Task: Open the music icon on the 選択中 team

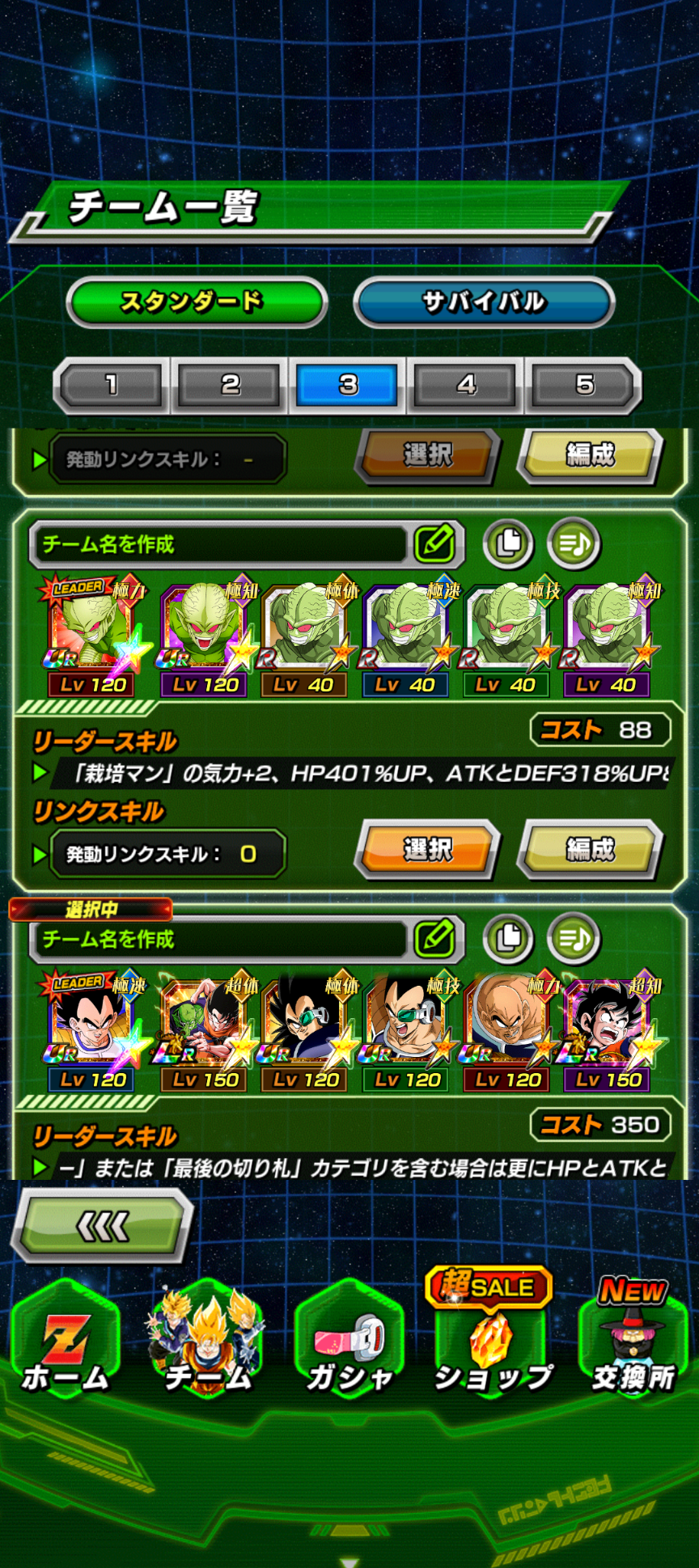Action: (x=574, y=938)
